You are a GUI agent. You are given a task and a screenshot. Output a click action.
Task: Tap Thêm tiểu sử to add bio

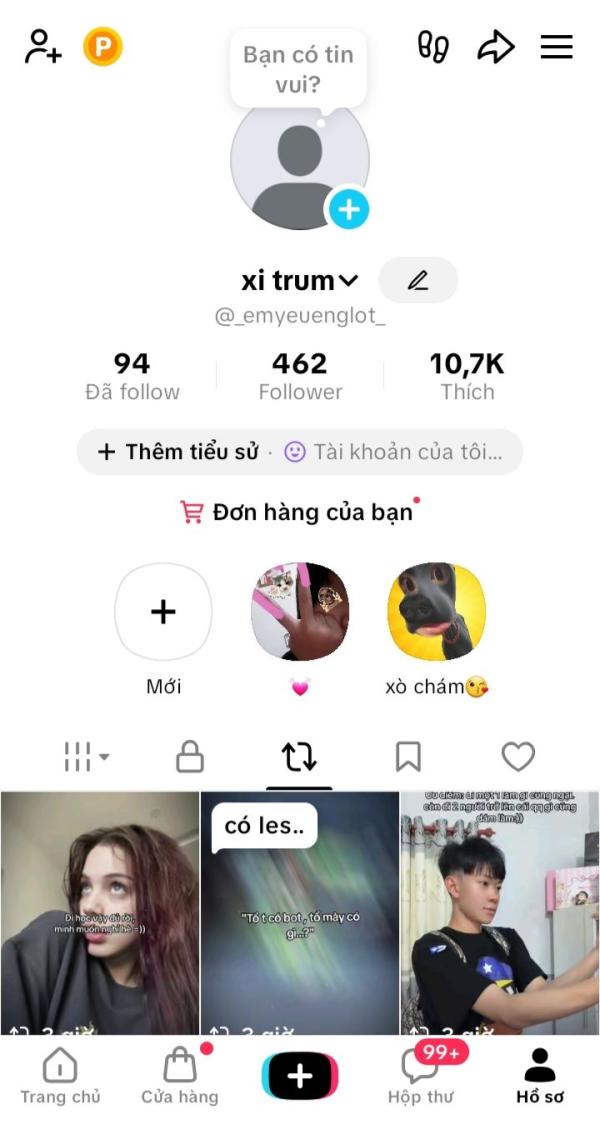(x=177, y=452)
